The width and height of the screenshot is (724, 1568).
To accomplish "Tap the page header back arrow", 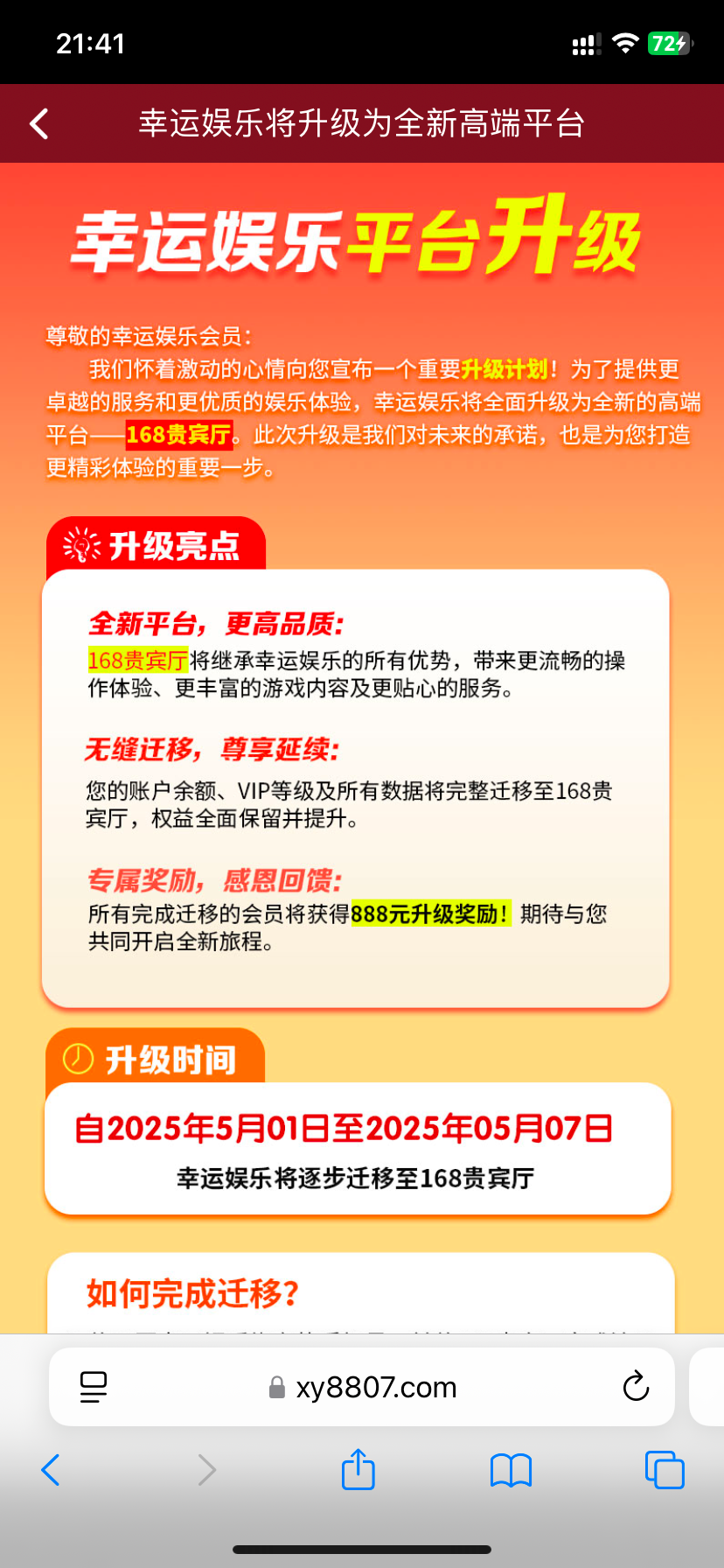I will tap(39, 124).
